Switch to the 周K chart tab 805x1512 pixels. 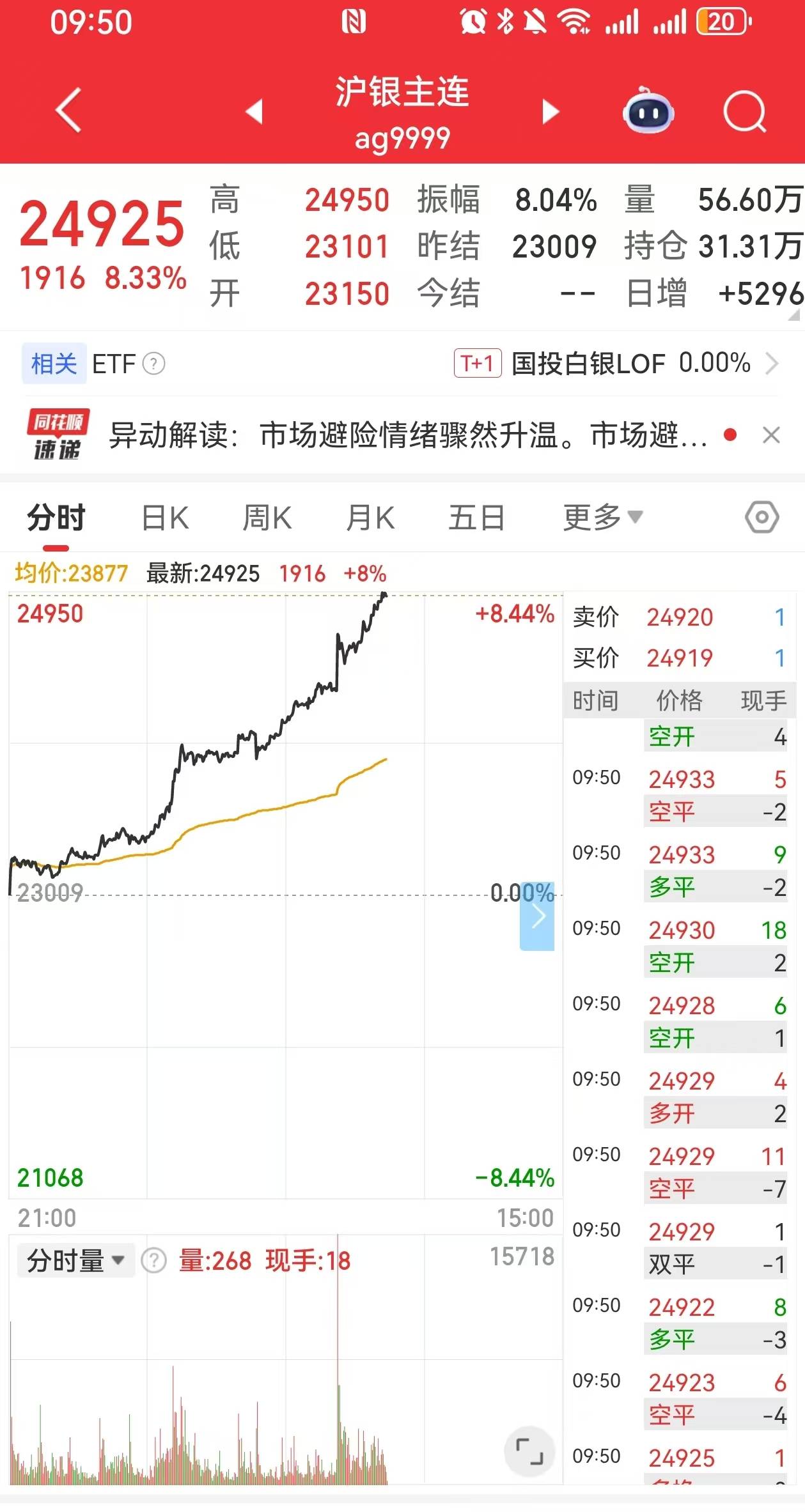point(267,517)
